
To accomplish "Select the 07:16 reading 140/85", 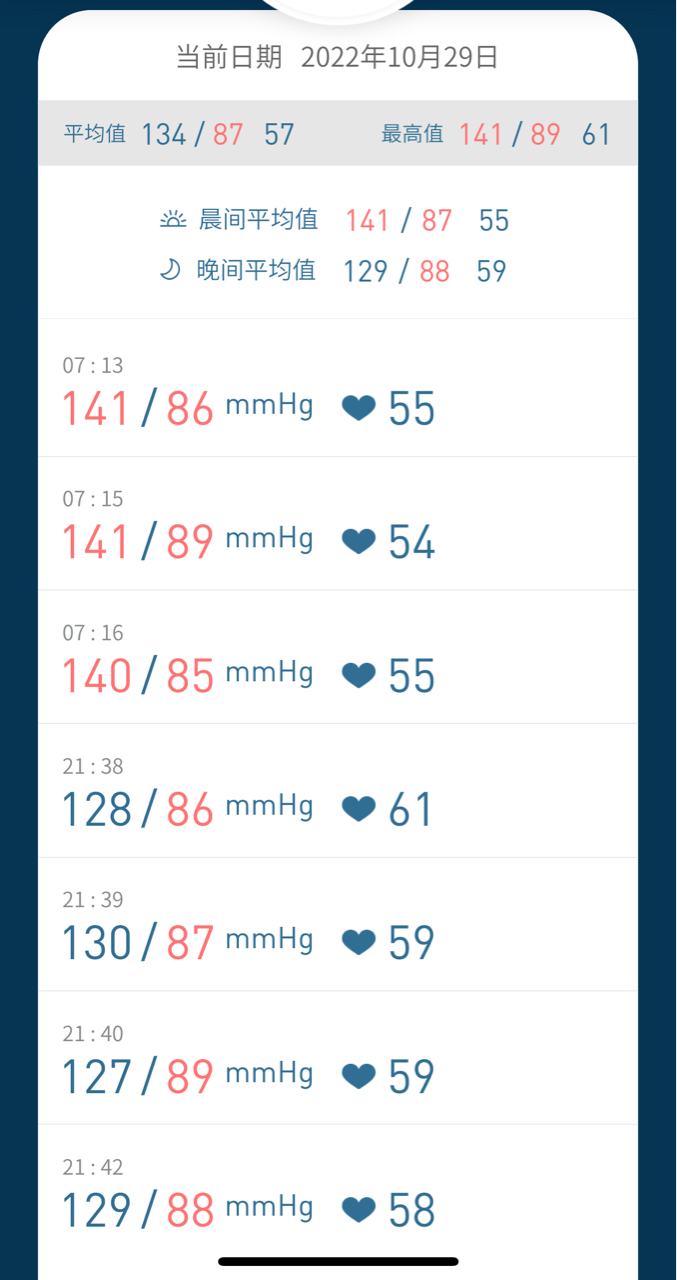I will pyautogui.click(x=338, y=657).
